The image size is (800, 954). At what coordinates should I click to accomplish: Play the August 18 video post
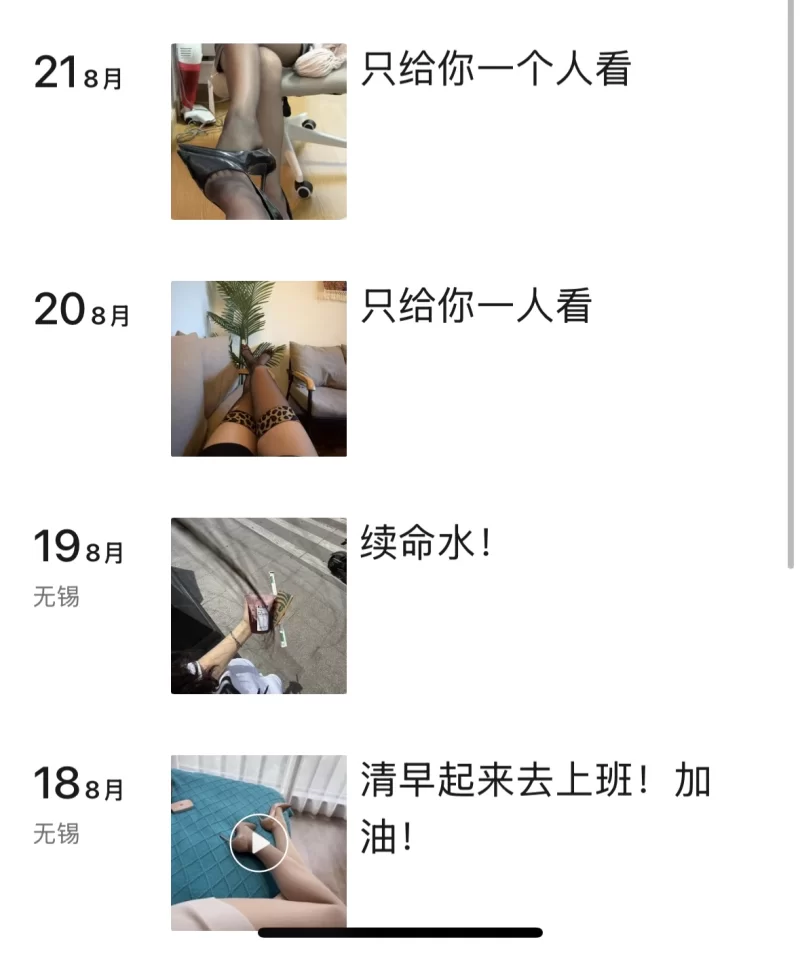(x=258, y=843)
